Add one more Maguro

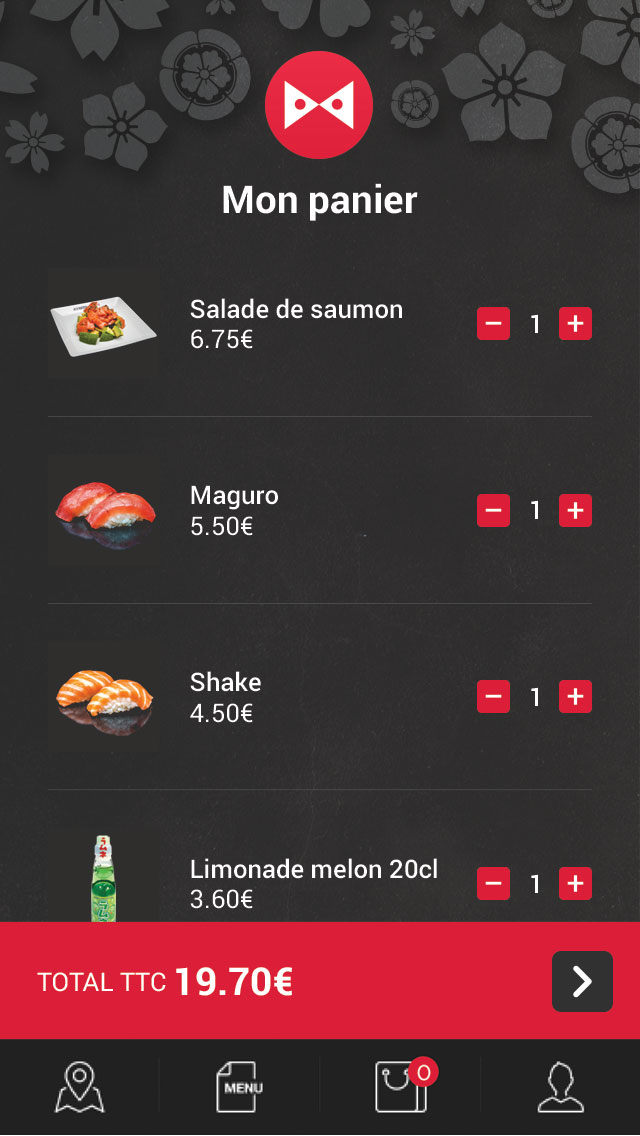click(575, 511)
